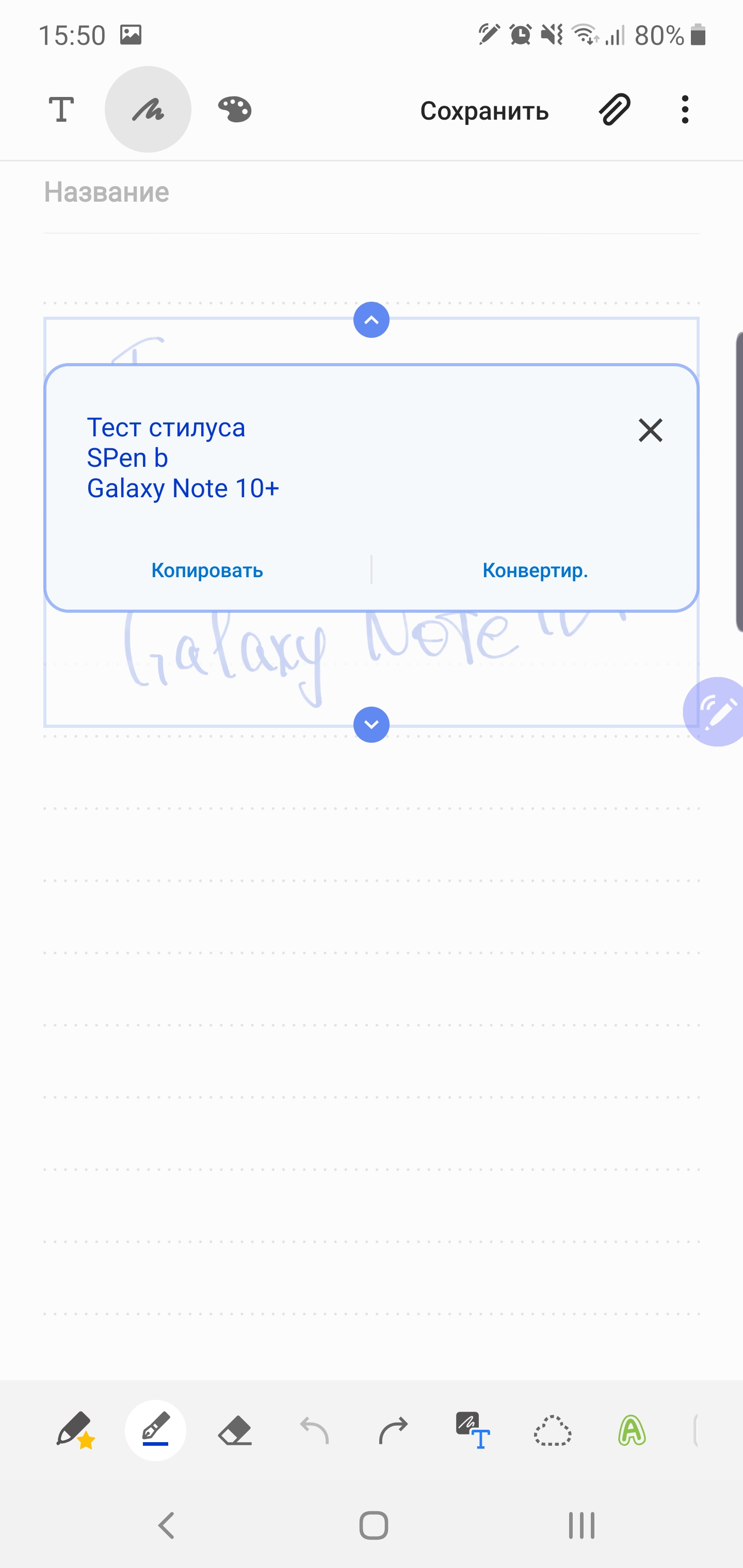
Task: Open favorite pens with the star pen
Action: point(75,1430)
